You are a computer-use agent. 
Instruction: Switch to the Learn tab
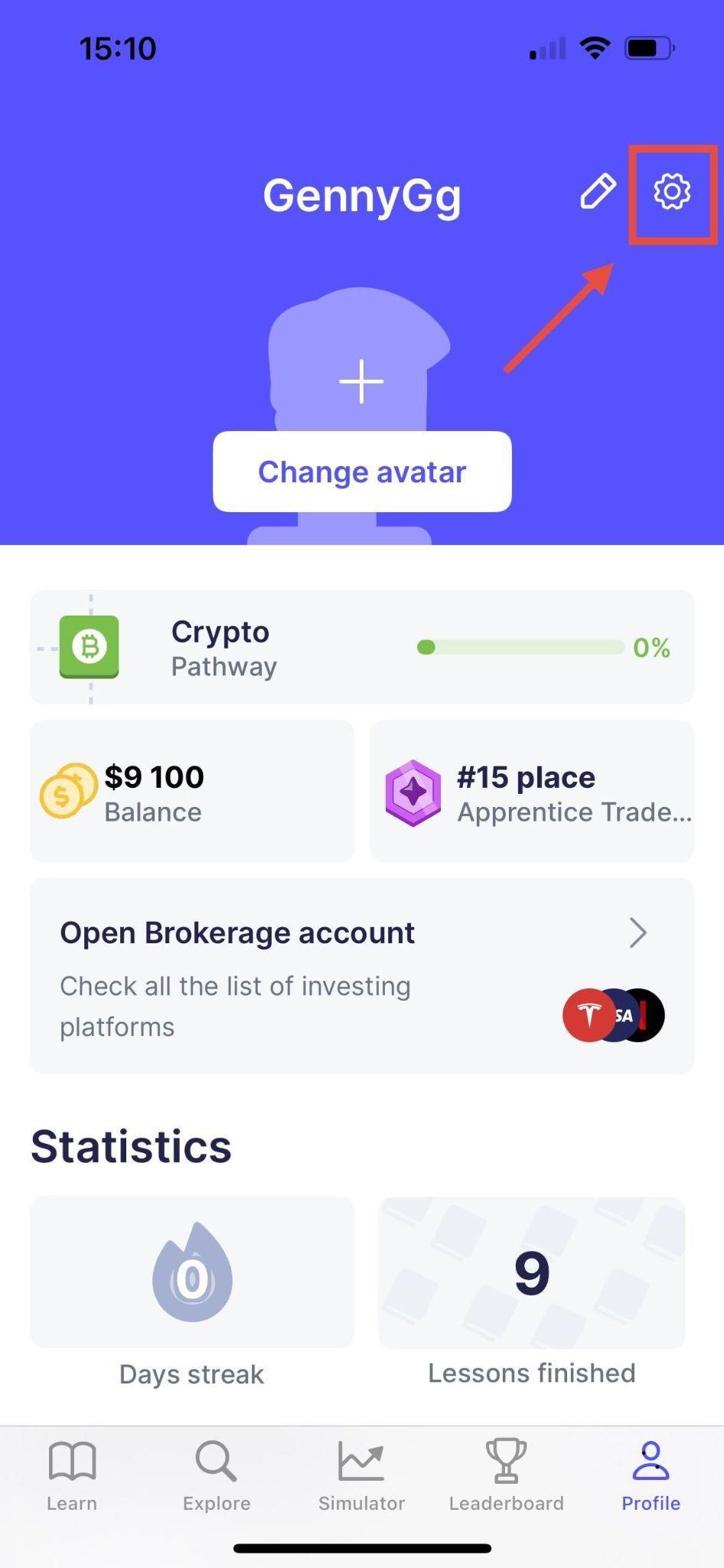(x=72, y=1475)
